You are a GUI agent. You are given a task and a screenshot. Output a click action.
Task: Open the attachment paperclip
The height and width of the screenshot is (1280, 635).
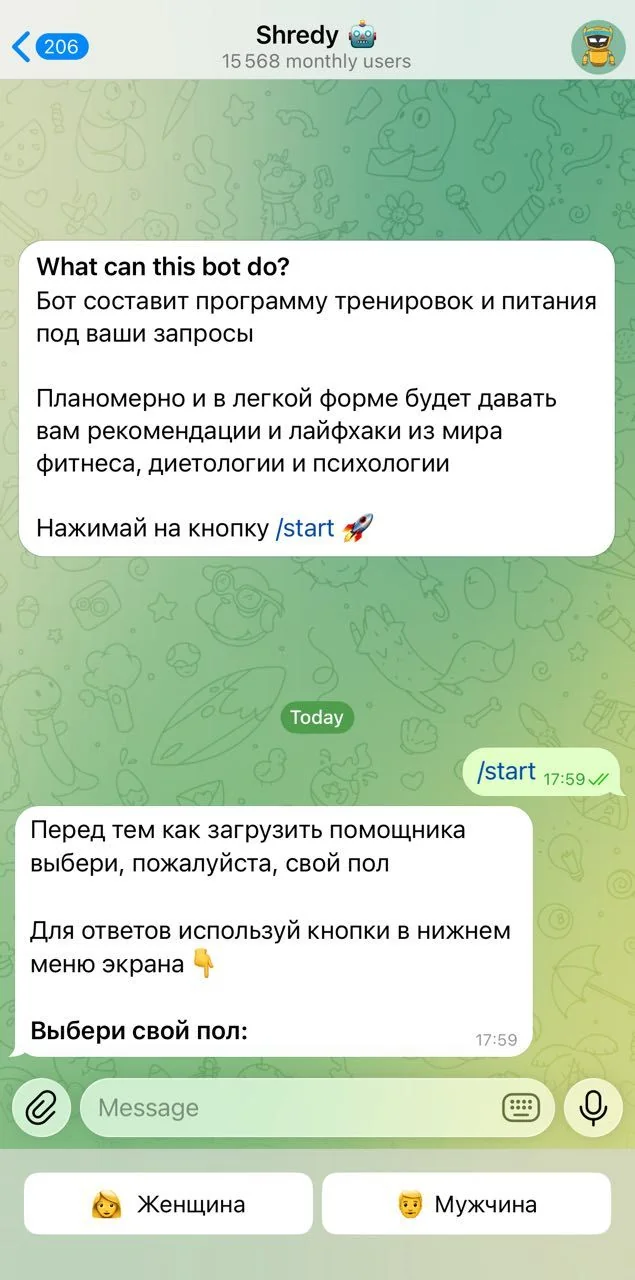pos(41,1108)
